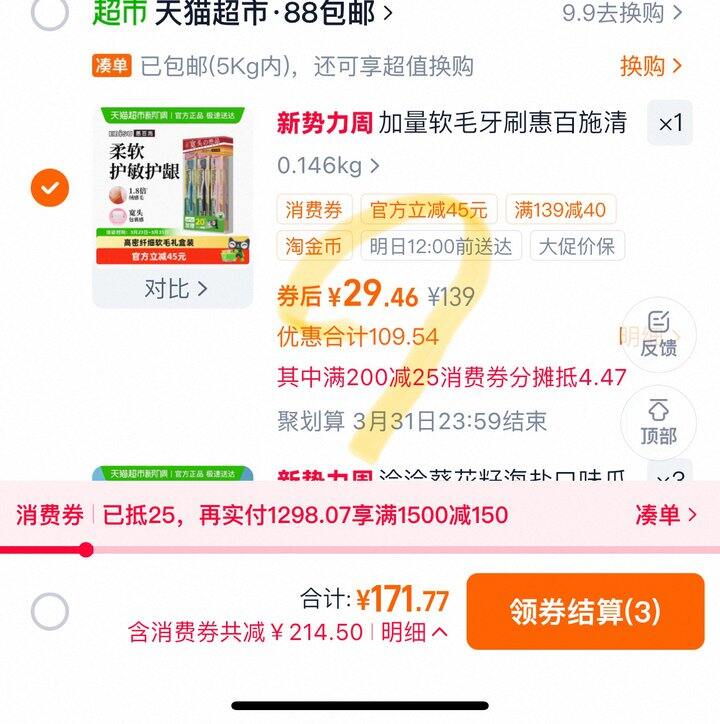Open the 反馈 feedback button
The width and height of the screenshot is (720, 724).
click(x=658, y=335)
